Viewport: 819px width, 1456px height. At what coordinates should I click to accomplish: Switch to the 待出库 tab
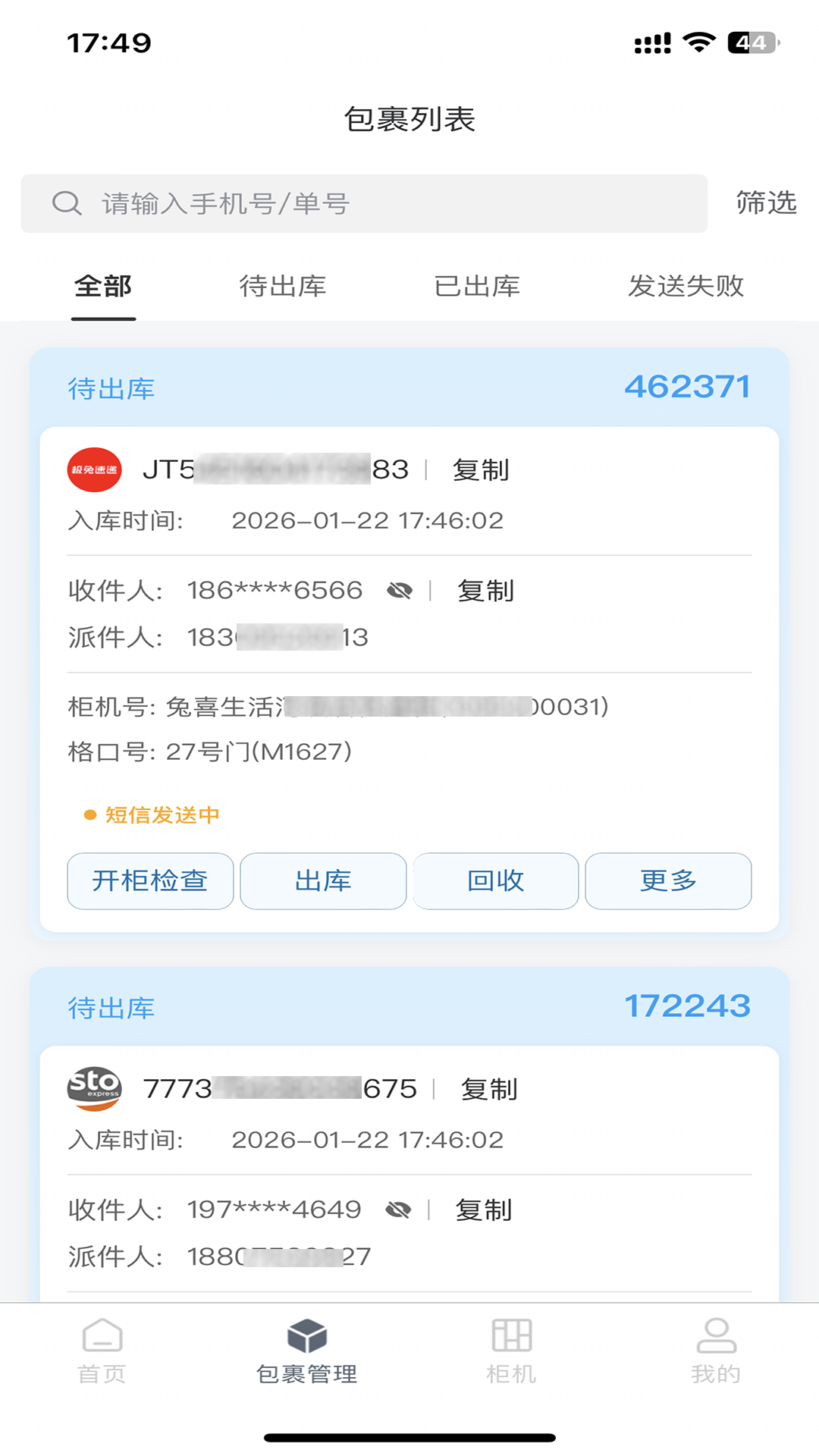282,287
